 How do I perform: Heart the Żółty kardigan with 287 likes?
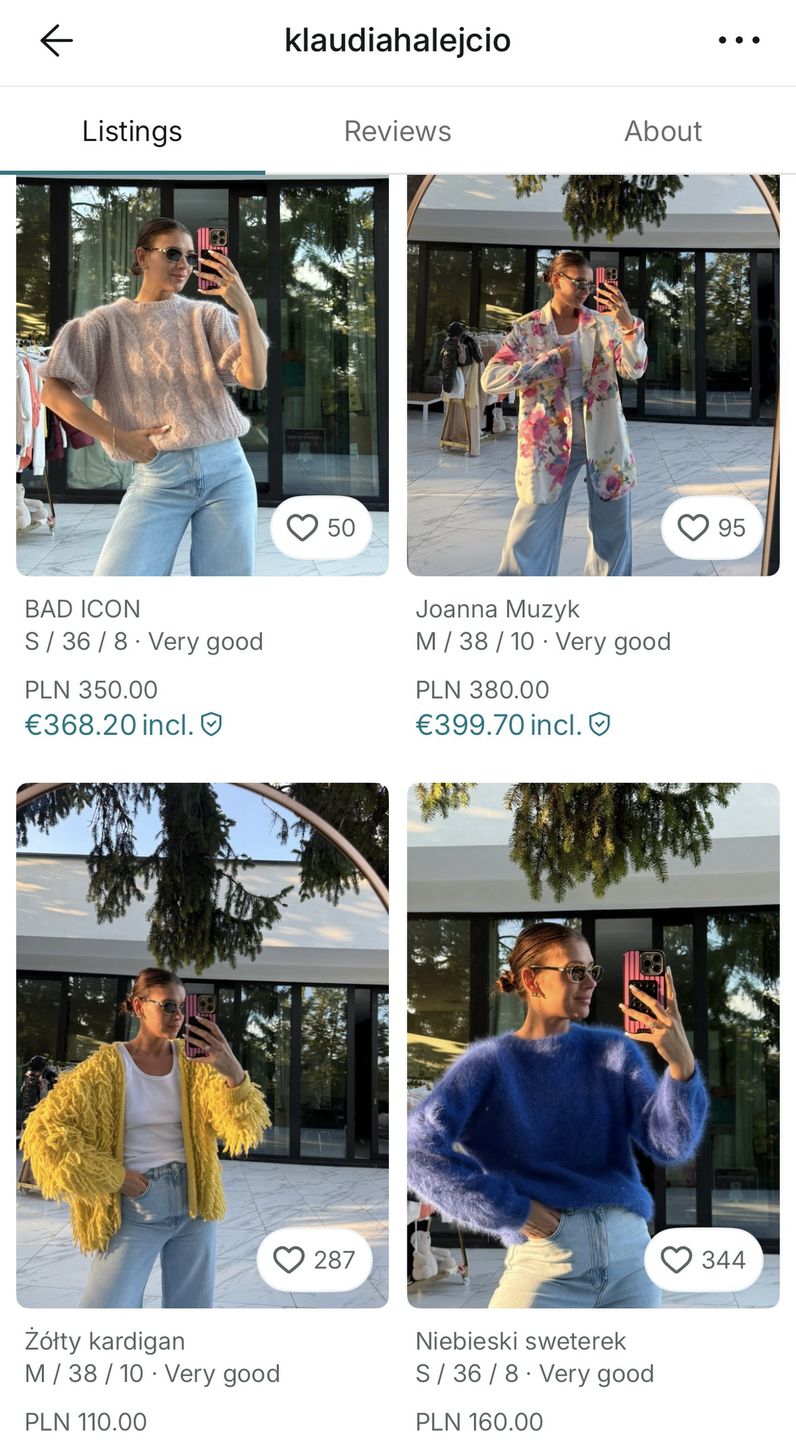point(314,1259)
